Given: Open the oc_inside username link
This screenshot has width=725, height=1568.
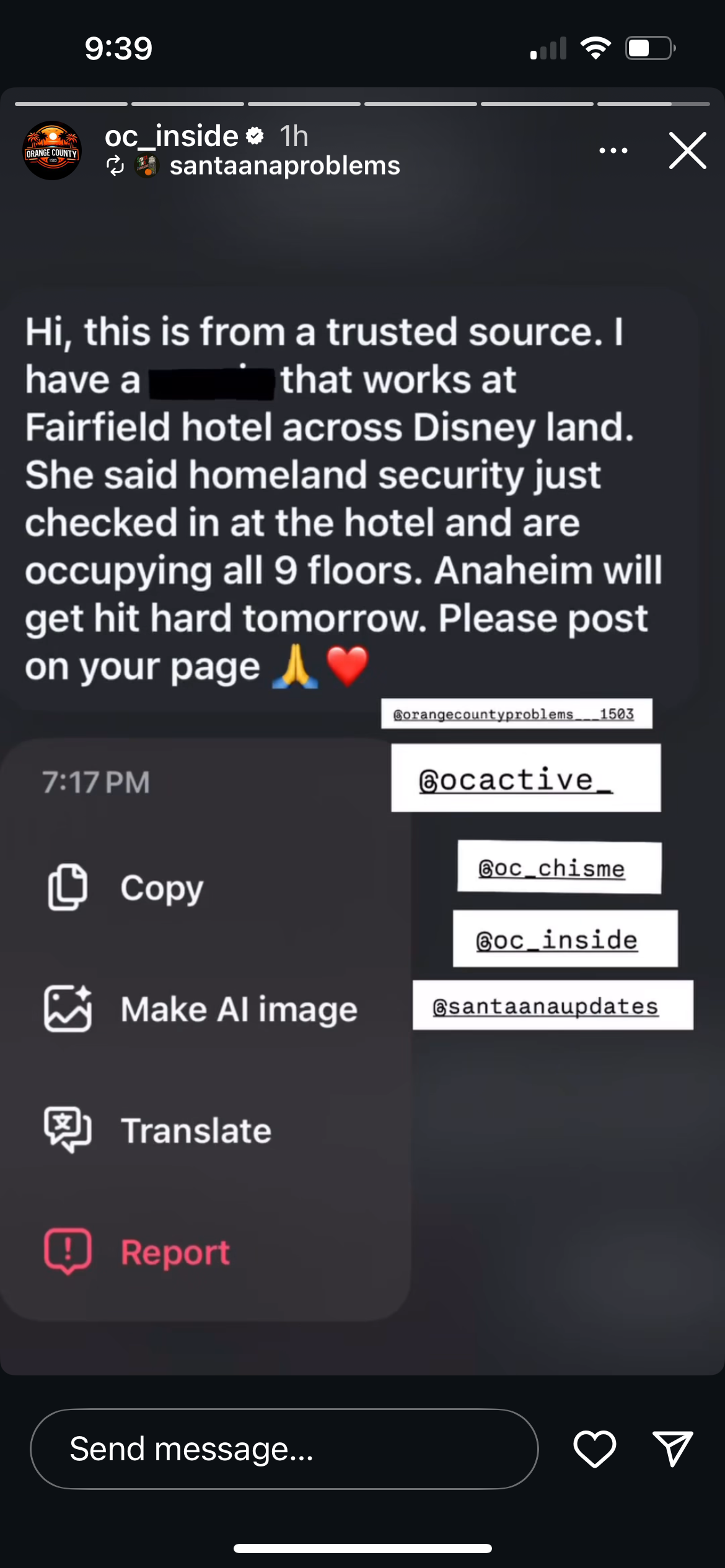Looking at the screenshot, I should point(172,136).
